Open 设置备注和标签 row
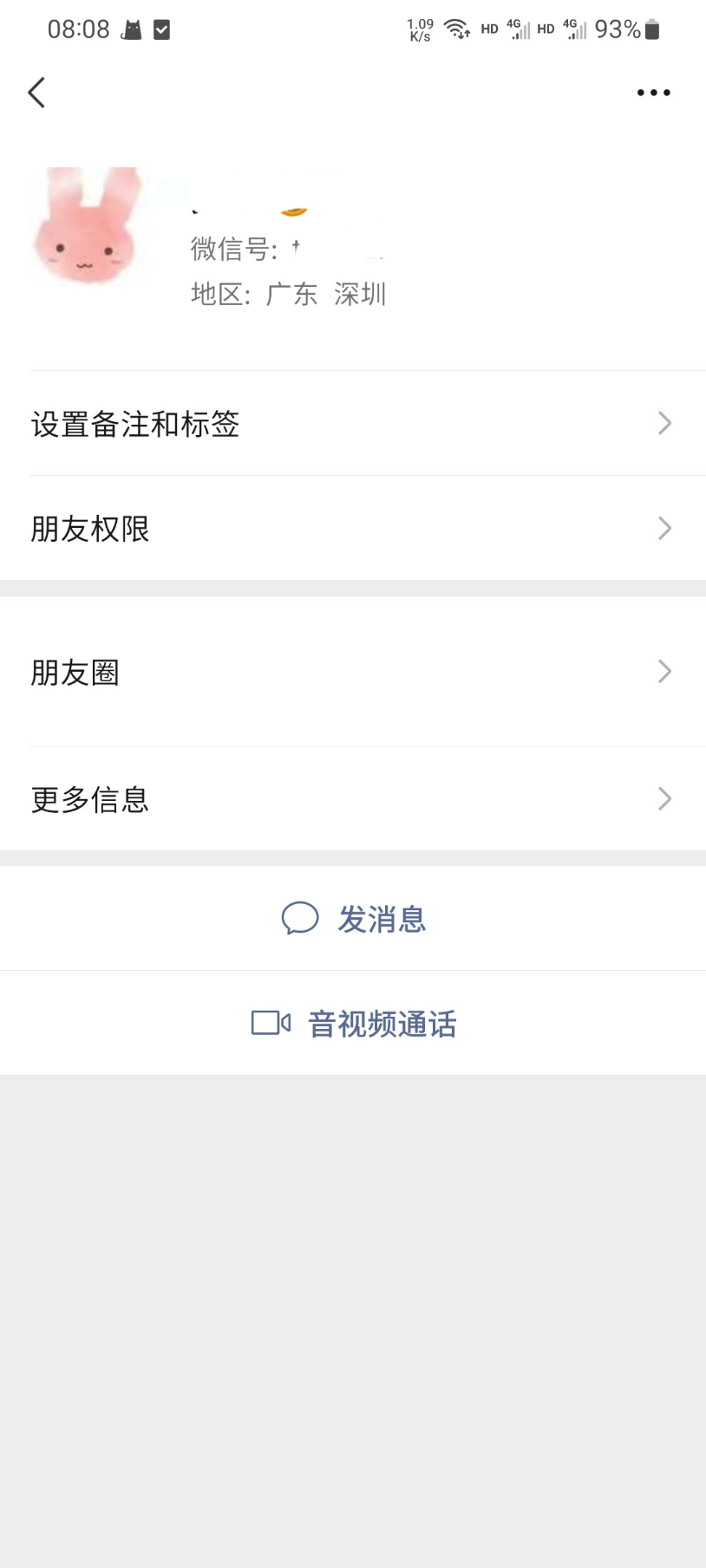This screenshot has width=706, height=1568. click(353, 424)
